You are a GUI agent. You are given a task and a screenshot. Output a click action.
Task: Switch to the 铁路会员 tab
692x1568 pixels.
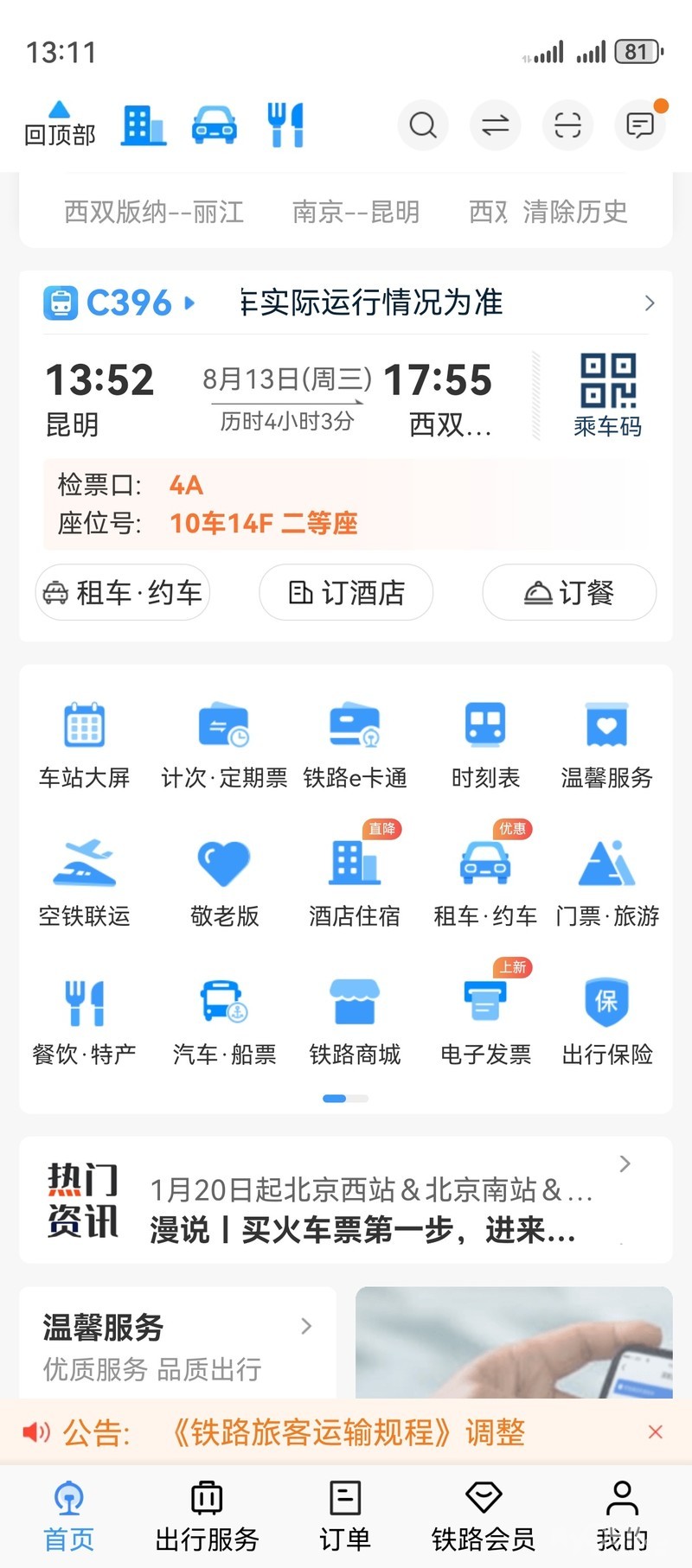coord(483,1515)
